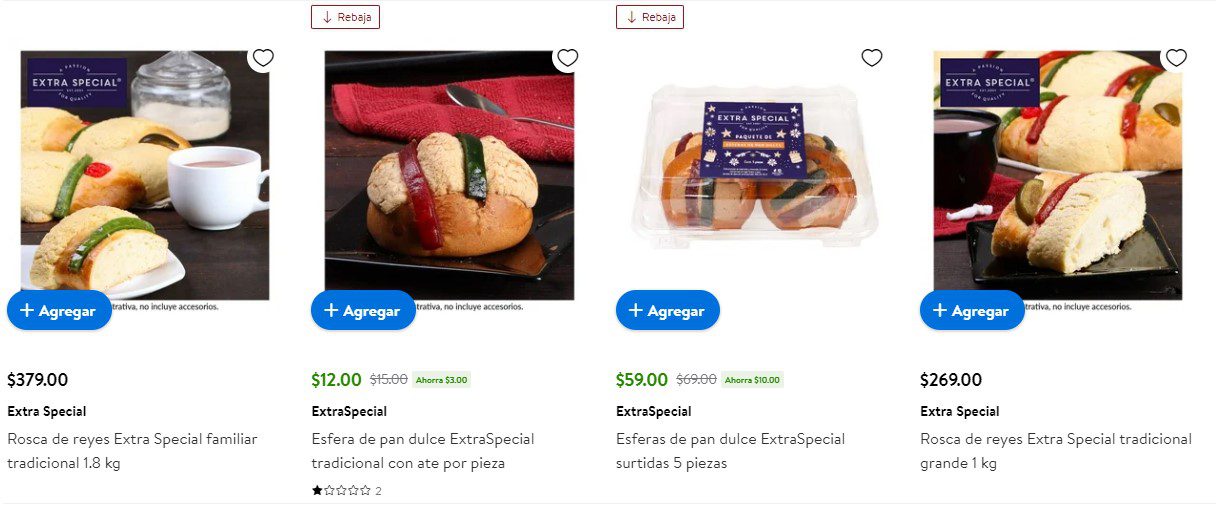Add Esfera de pan dulce con ate to cart
Viewport: 1216px width, 517px height.
362,311
